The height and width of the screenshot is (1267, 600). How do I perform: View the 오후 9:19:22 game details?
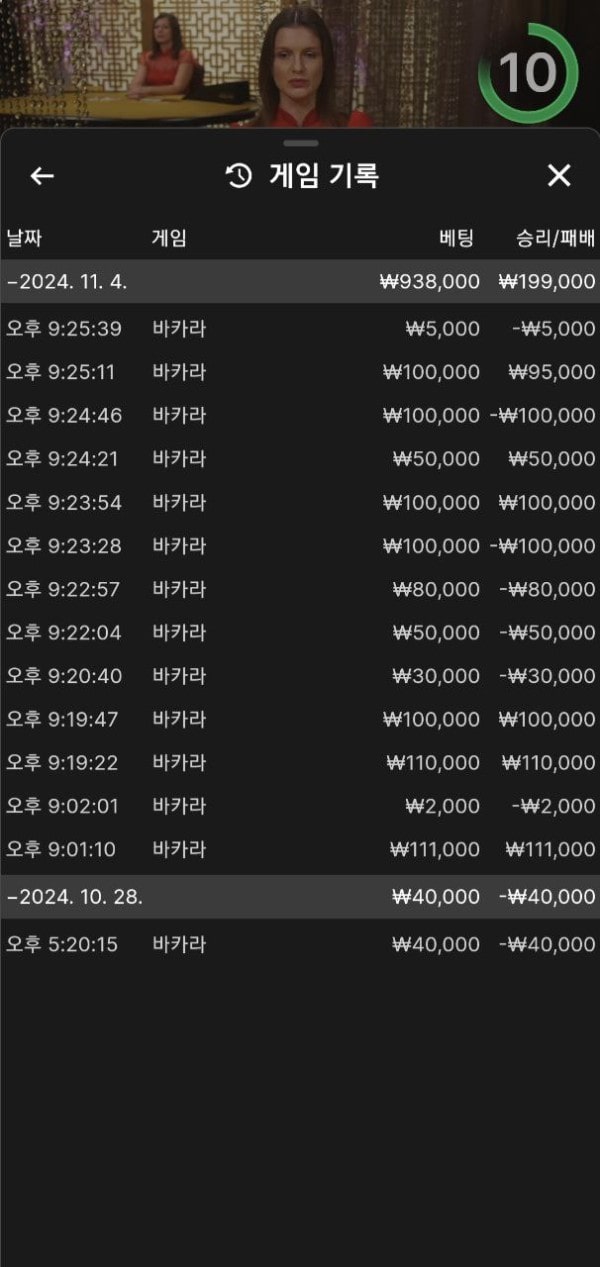pyautogui.click(x=300, y=763)
